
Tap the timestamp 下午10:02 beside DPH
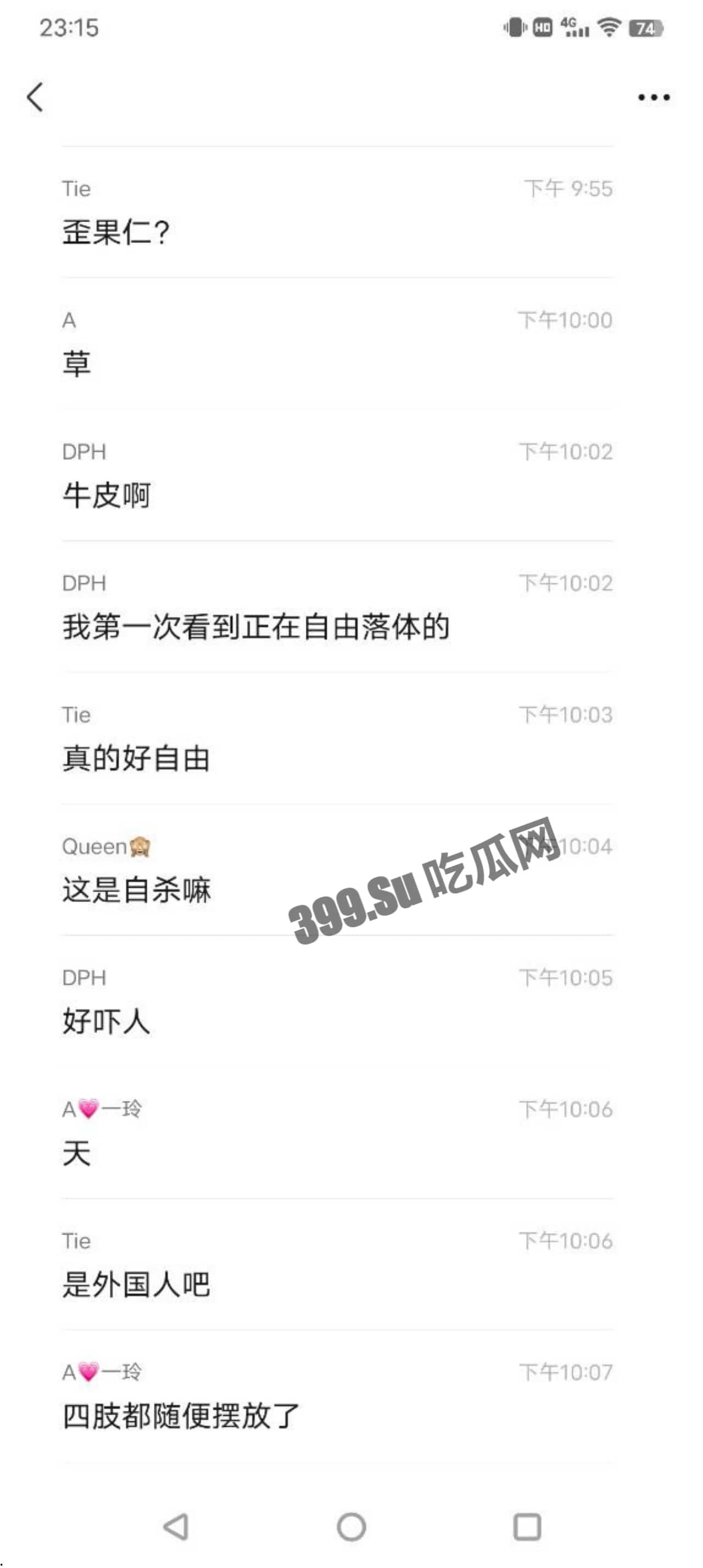pos(567,451)
